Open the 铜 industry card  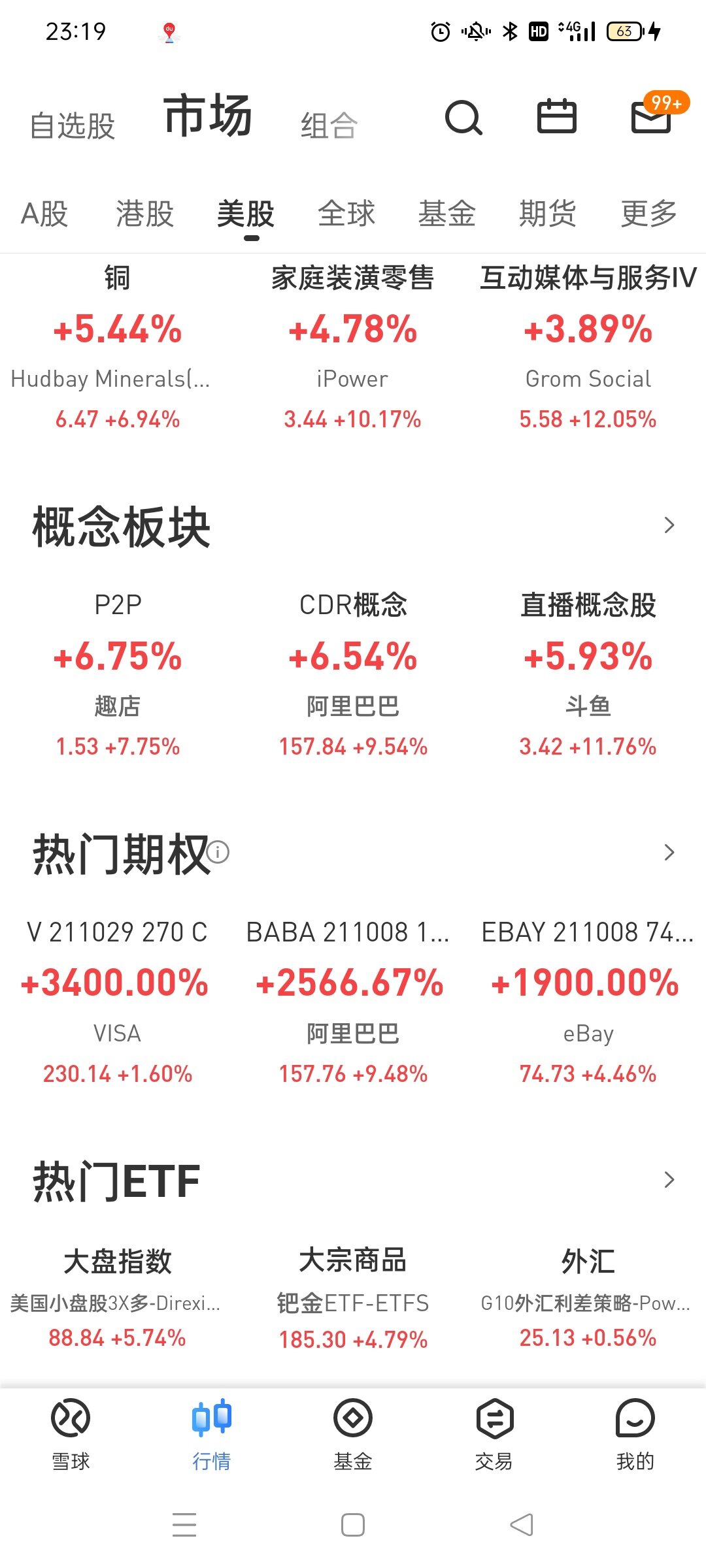point(118,346)
